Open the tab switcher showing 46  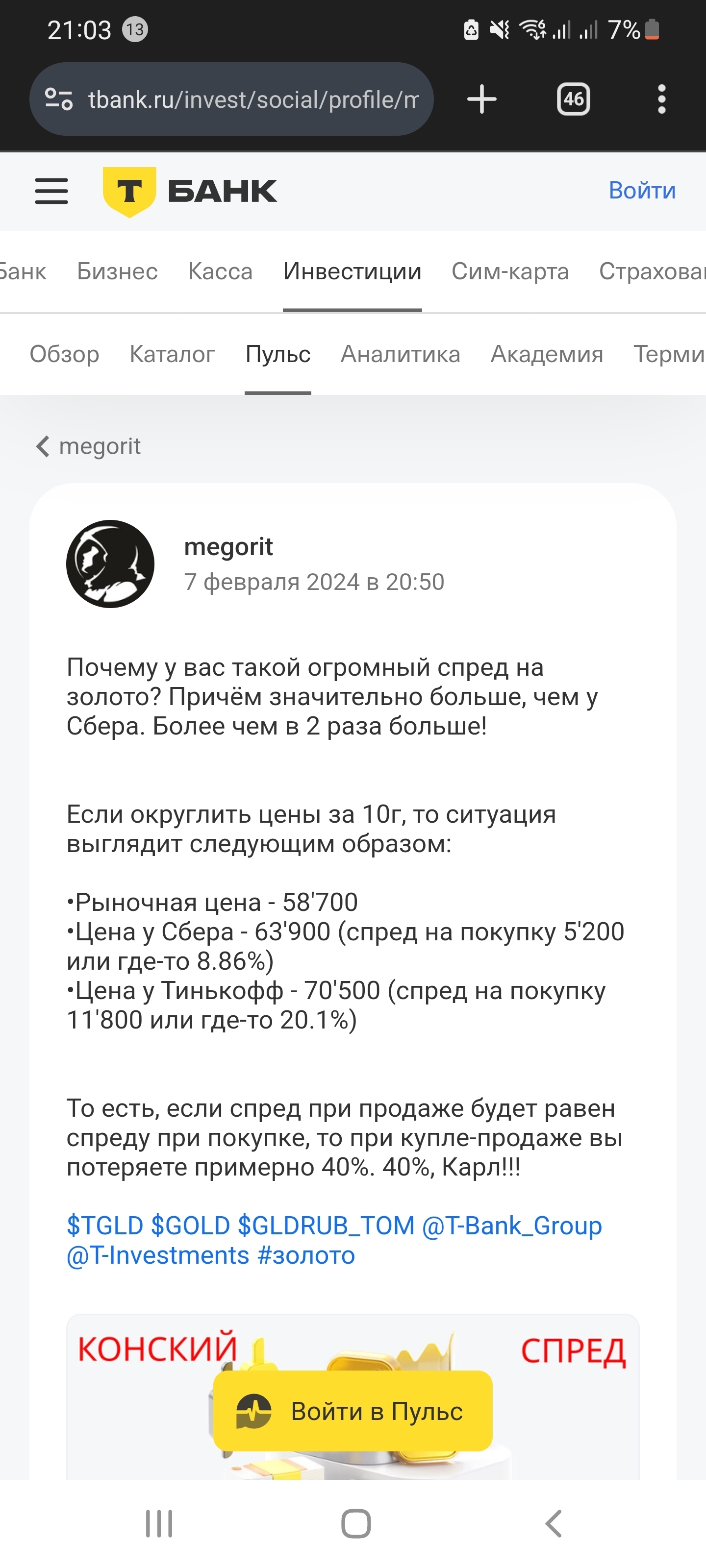tap(573, 99)
